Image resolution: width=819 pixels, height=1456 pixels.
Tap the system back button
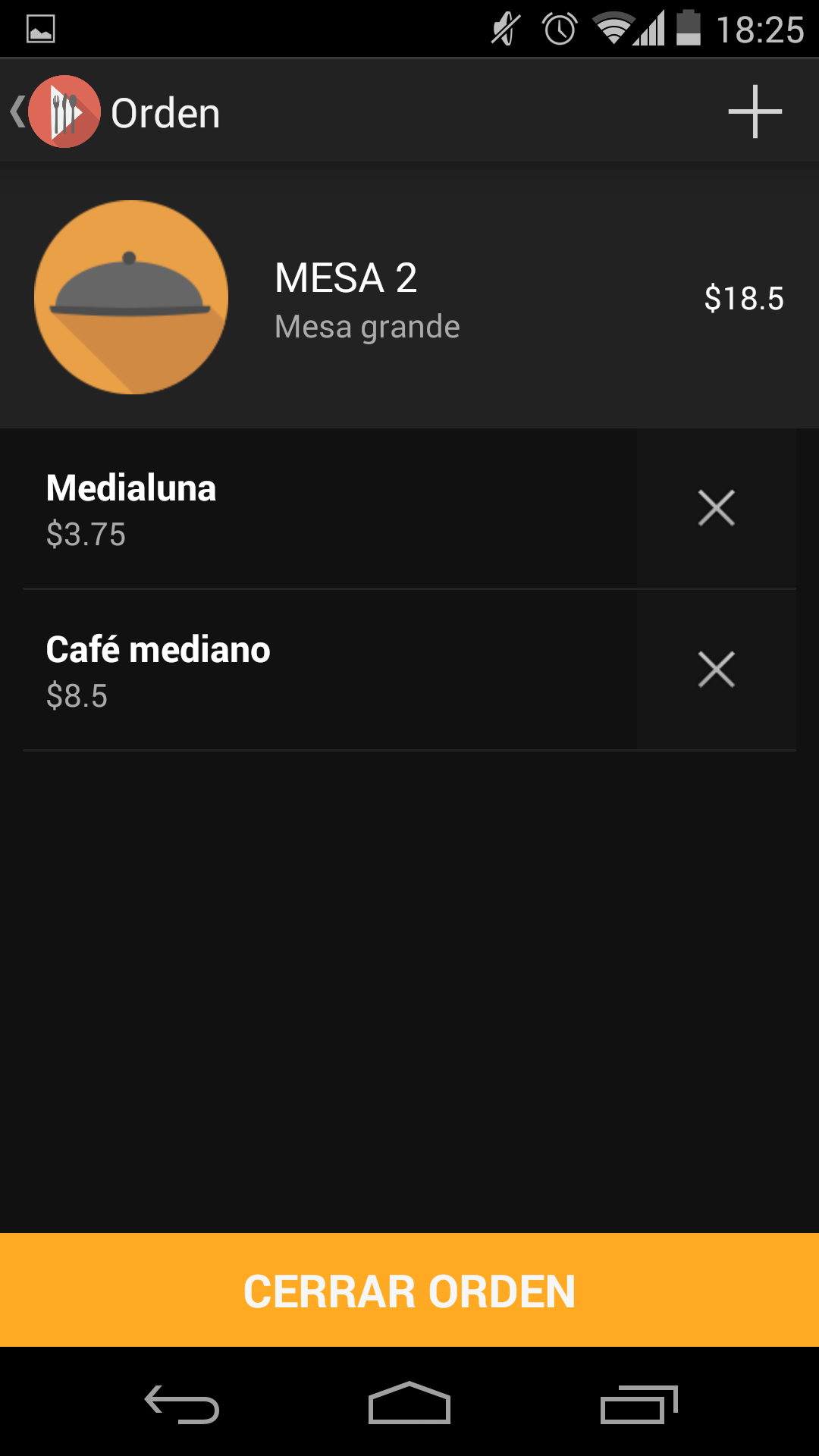[x=182, y=1404]
